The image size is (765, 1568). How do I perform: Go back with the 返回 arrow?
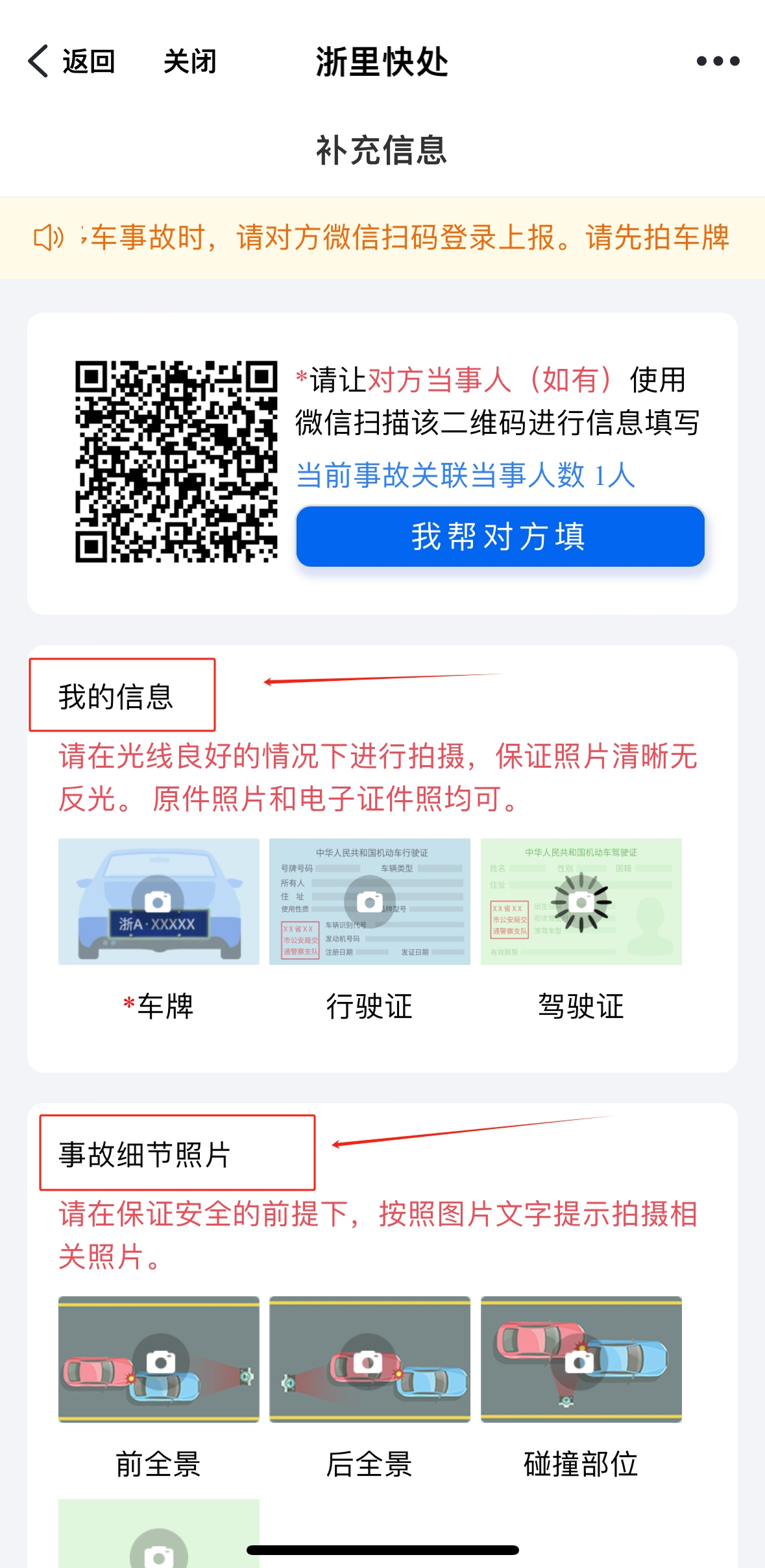point(70,62)
